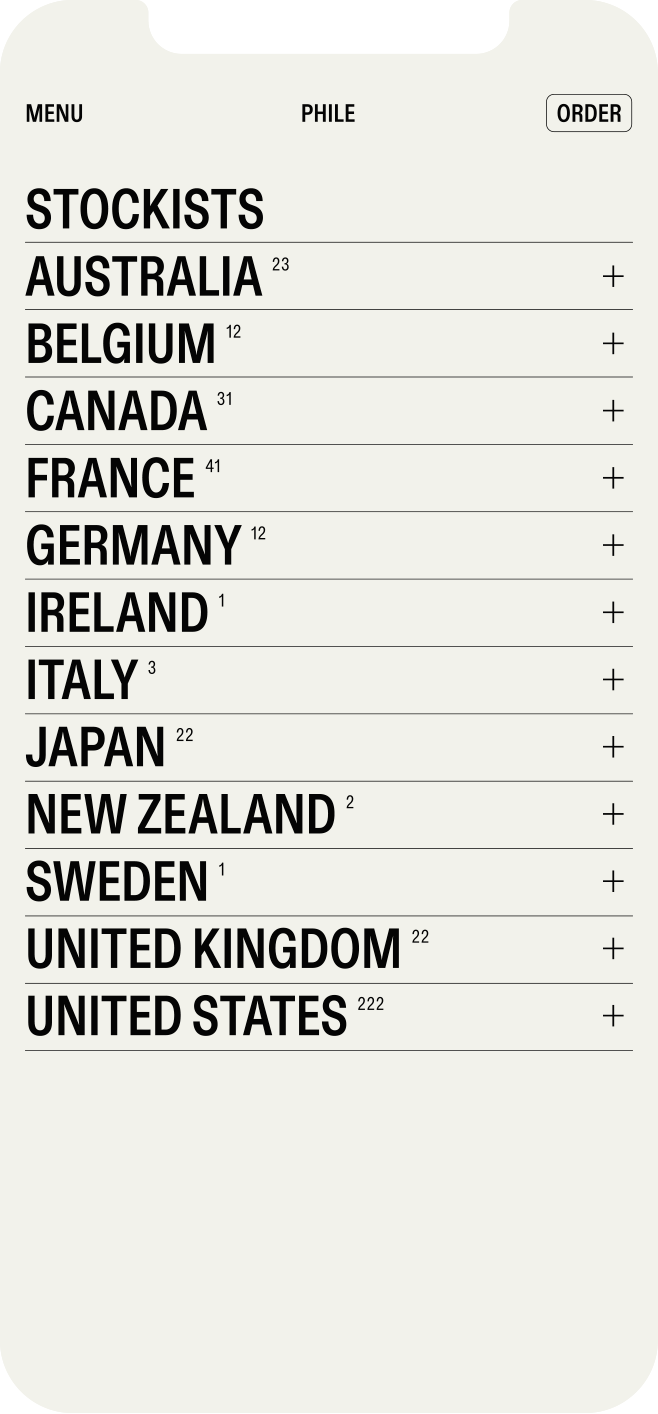Image resolution: width=658 pixels, height=1414 pixels.
Task: Expand the Ireland section
Action: click(613, 612)
